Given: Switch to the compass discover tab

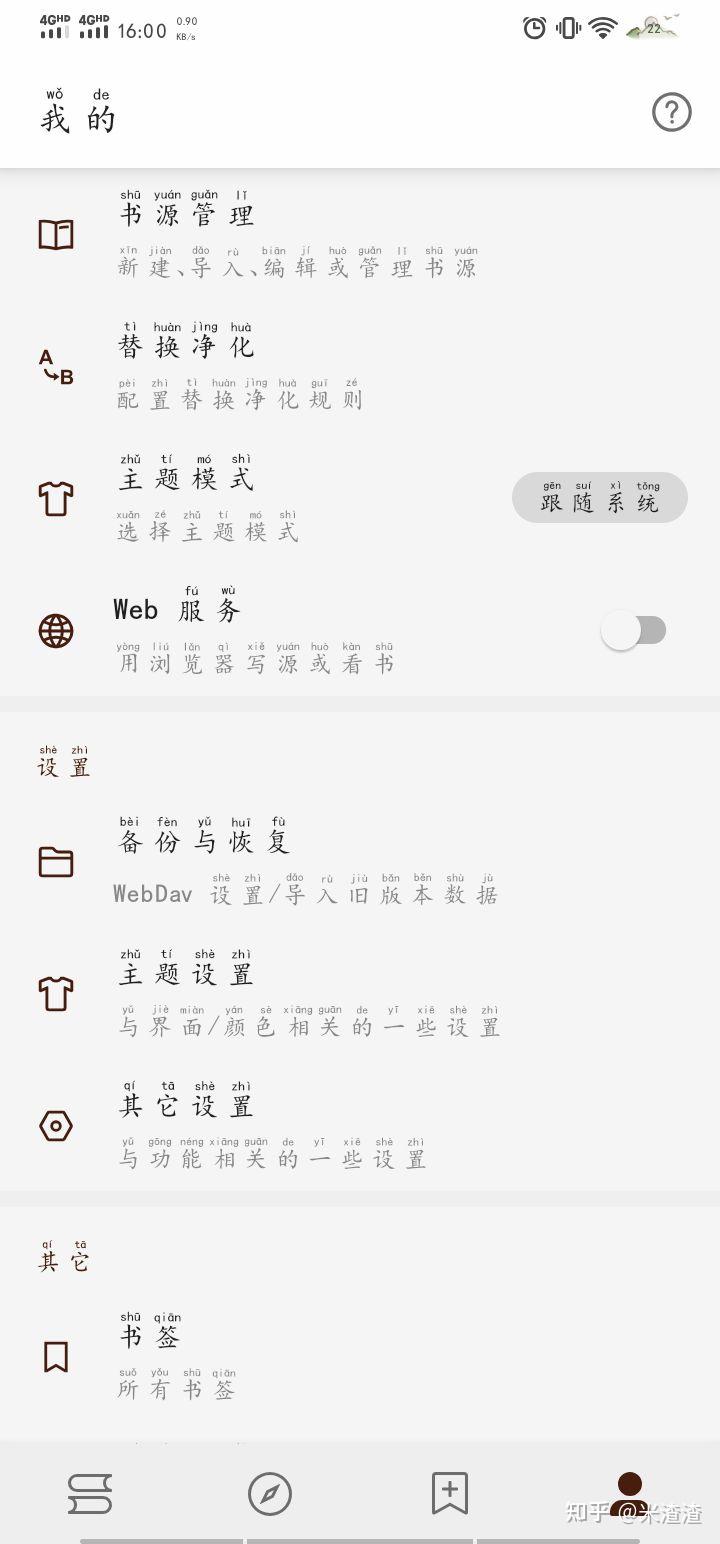Looking at the screenshot, I should [270, 1494].
